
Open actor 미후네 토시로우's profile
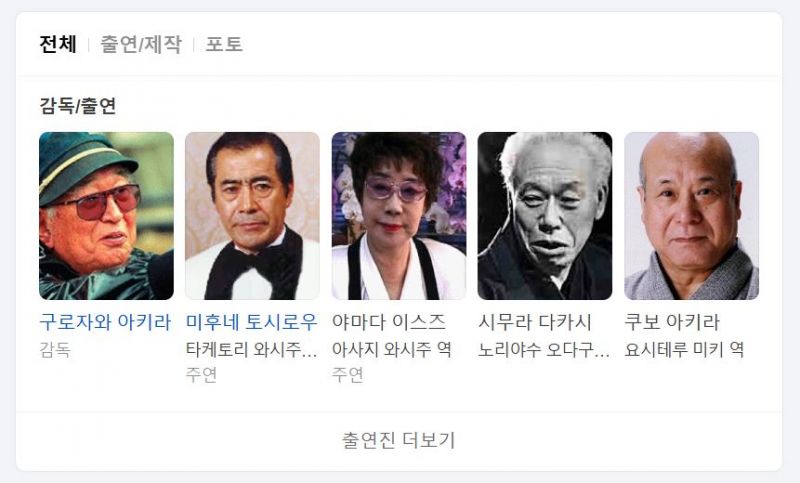pos(252,322)
